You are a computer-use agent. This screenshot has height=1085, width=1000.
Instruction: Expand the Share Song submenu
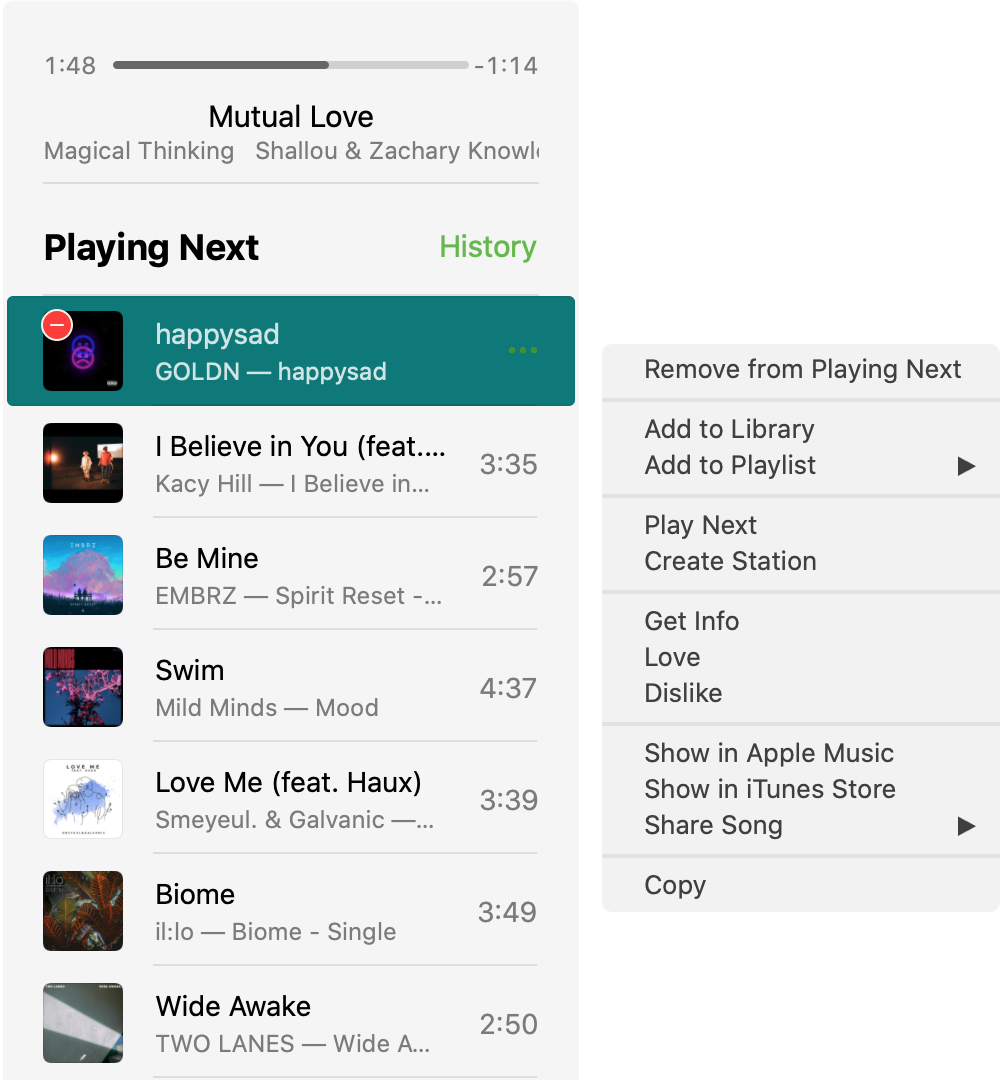801,826
